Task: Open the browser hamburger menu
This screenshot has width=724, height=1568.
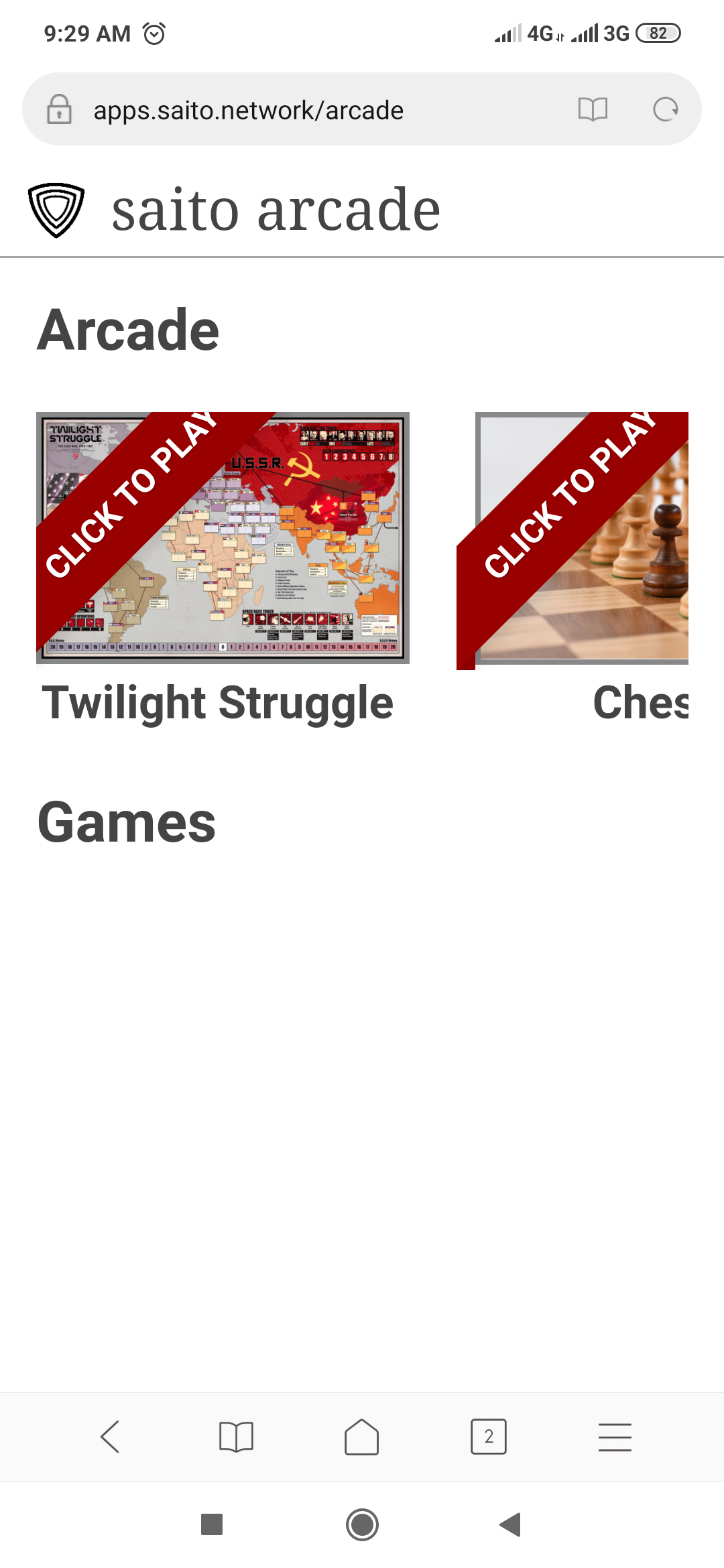Action: coord(615,1437)
